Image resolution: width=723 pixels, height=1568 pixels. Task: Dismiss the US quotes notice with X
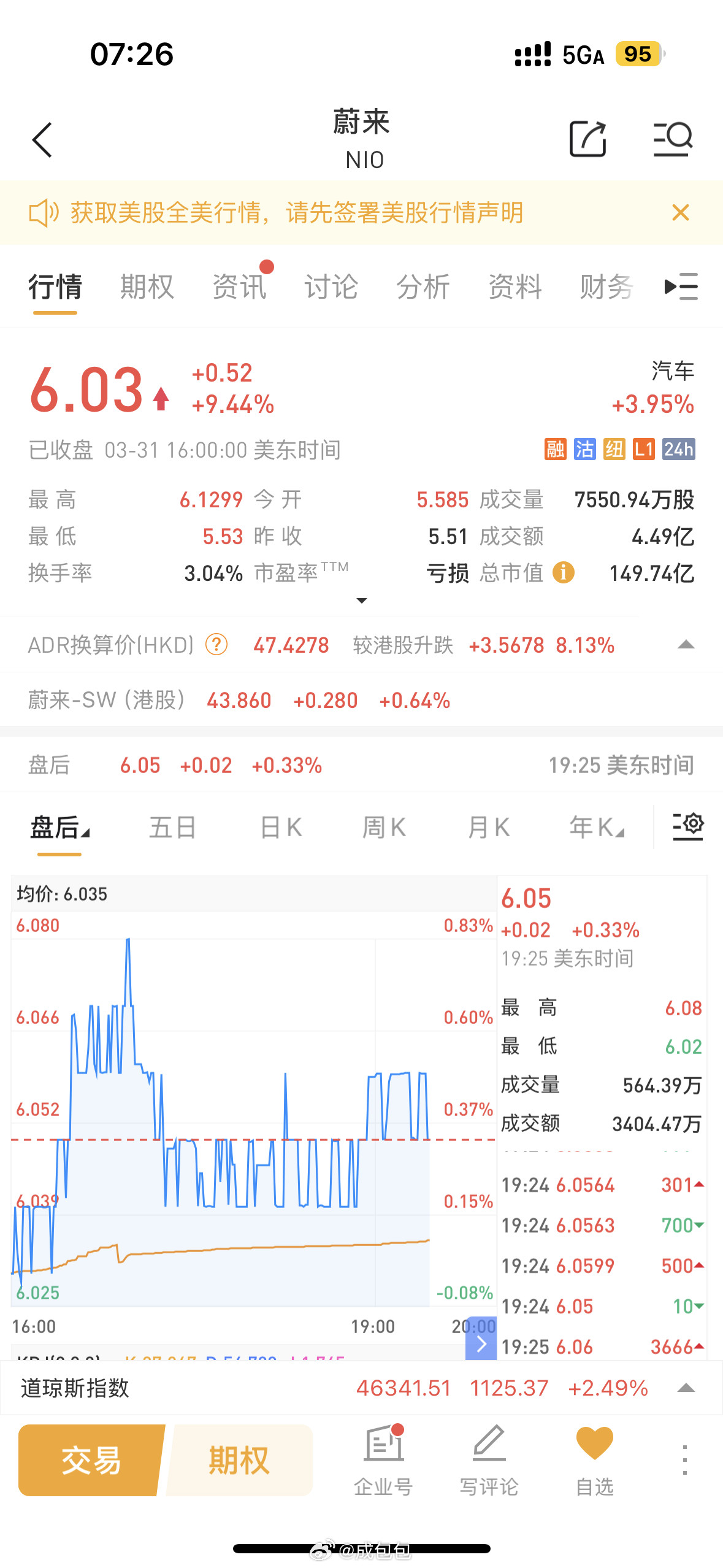(679, 213)
